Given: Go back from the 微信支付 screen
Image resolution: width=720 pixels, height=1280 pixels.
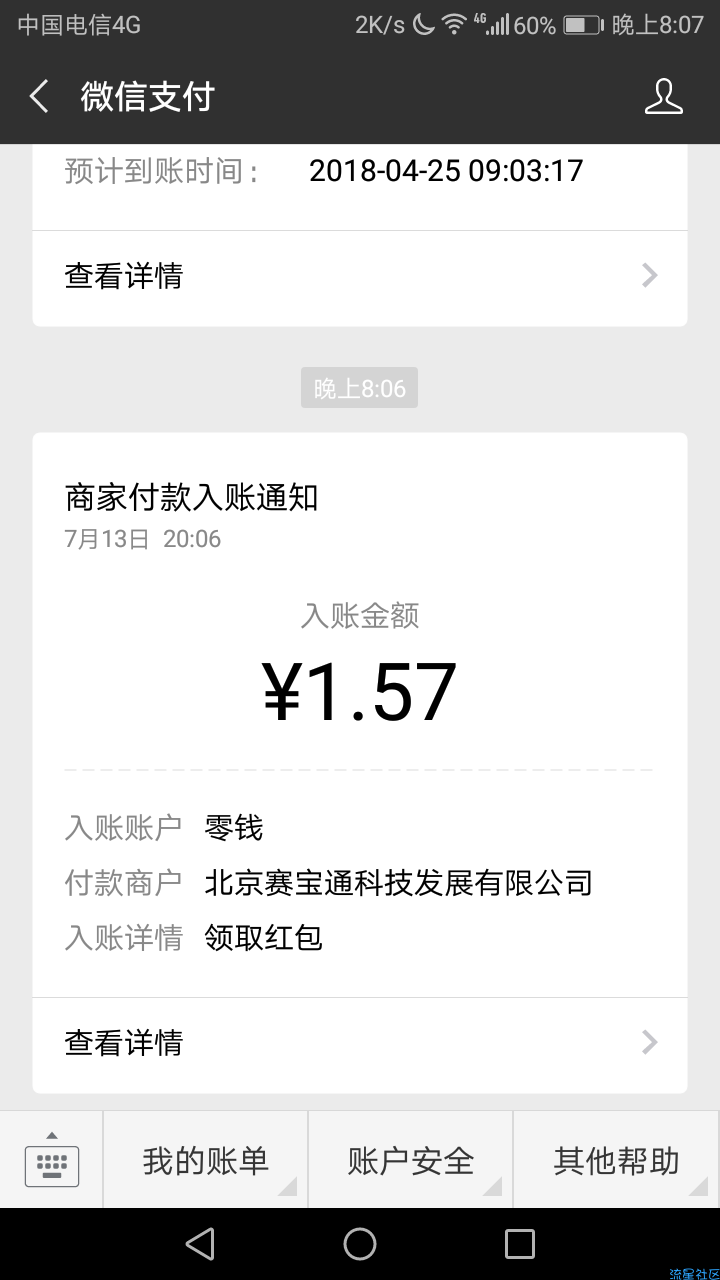Looking at the screenshot, I should pyautogui.click(x=39, y=97).
